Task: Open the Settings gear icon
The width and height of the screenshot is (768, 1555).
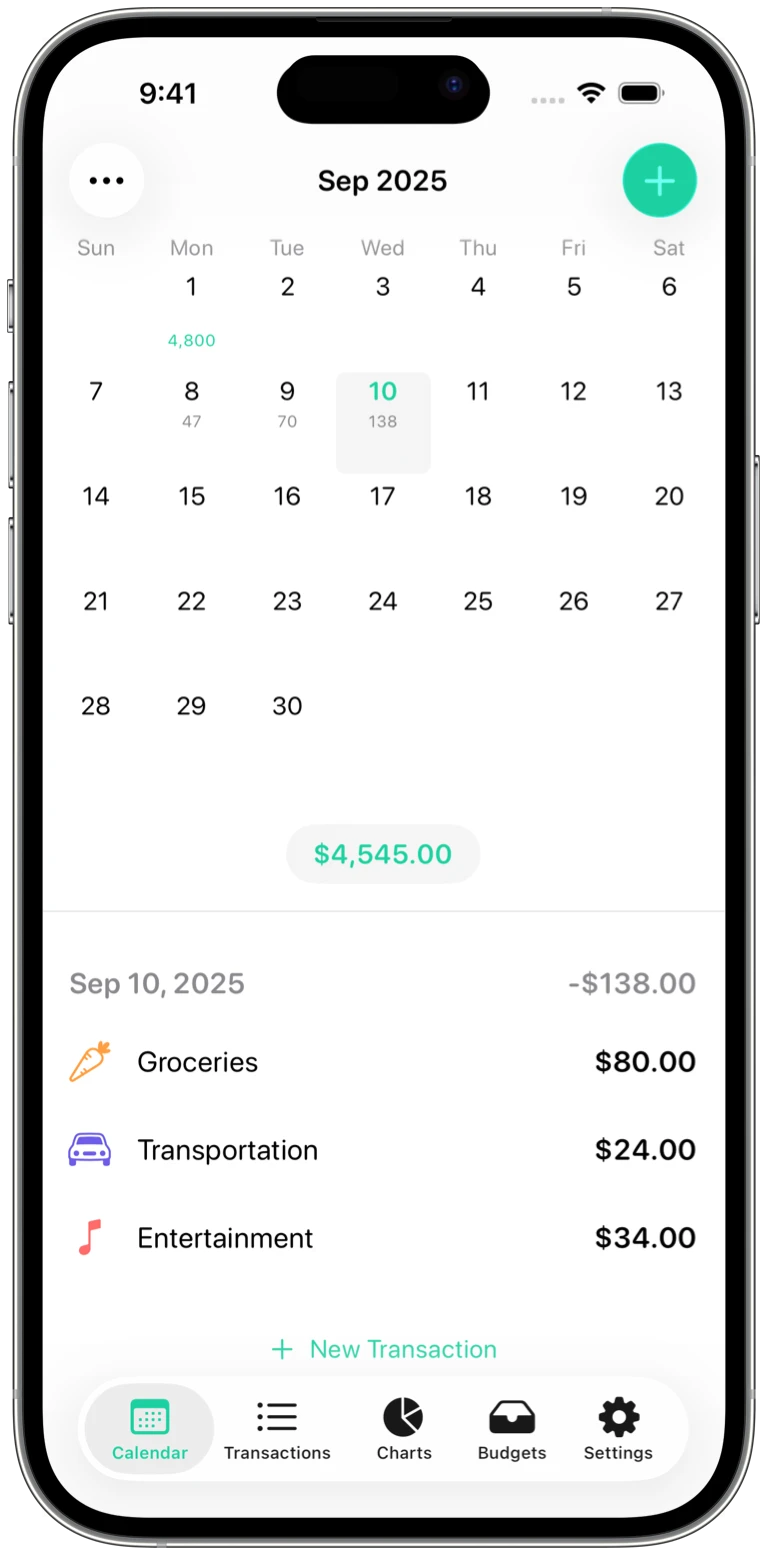Action: pos(617,1414)
